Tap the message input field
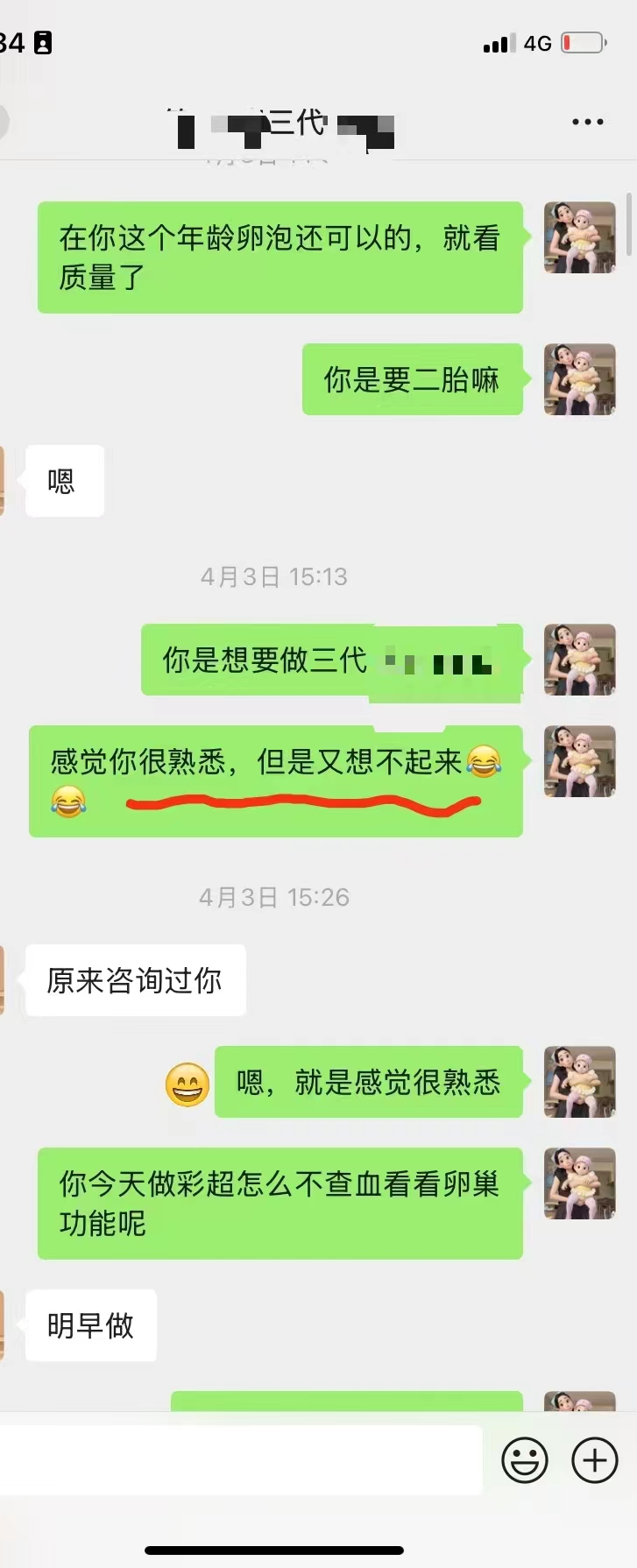Viewport: 637px width, 1568px height. [241, 1459]
